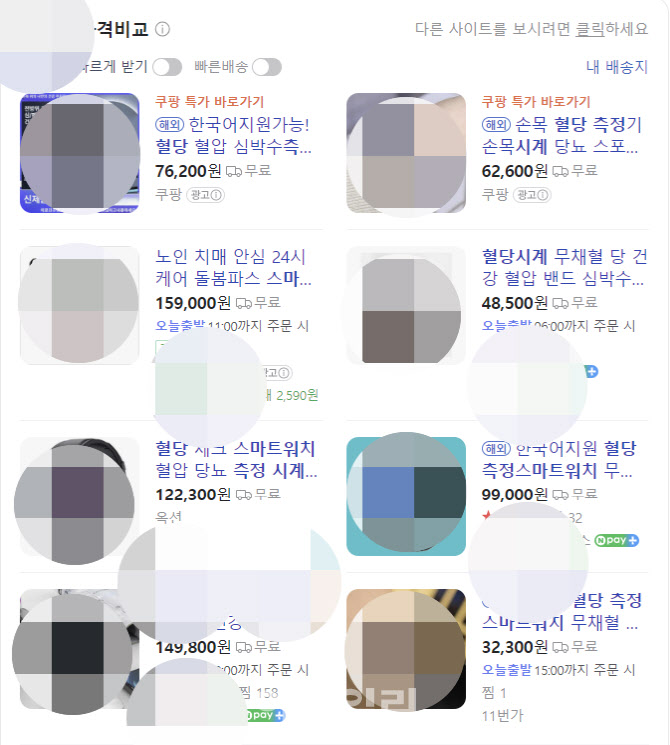Open the 159,000원 elderly care watch listing
Screen dimensions: 670x745
[x=232, y=267]
